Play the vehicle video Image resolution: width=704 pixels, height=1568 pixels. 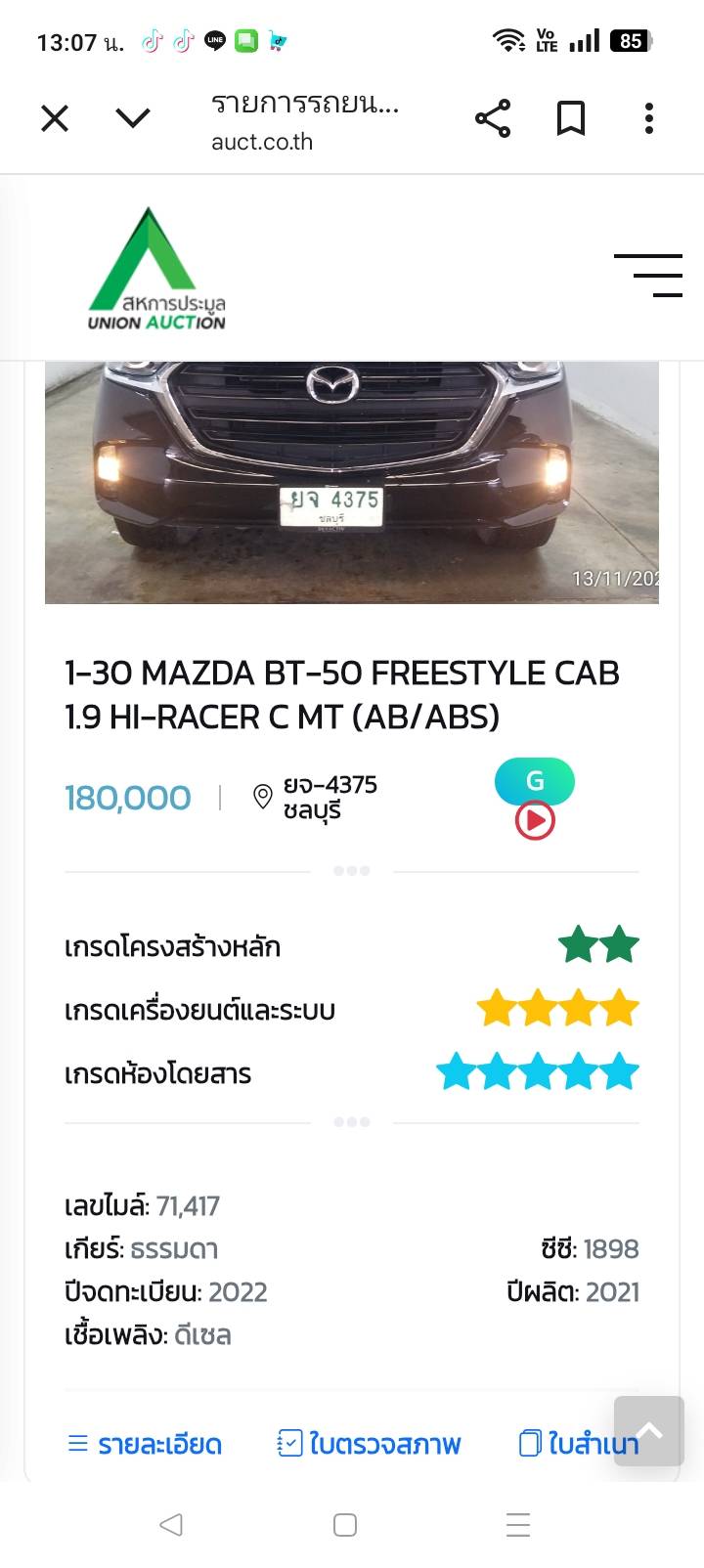pyautogui.click(x=535, y=821)
